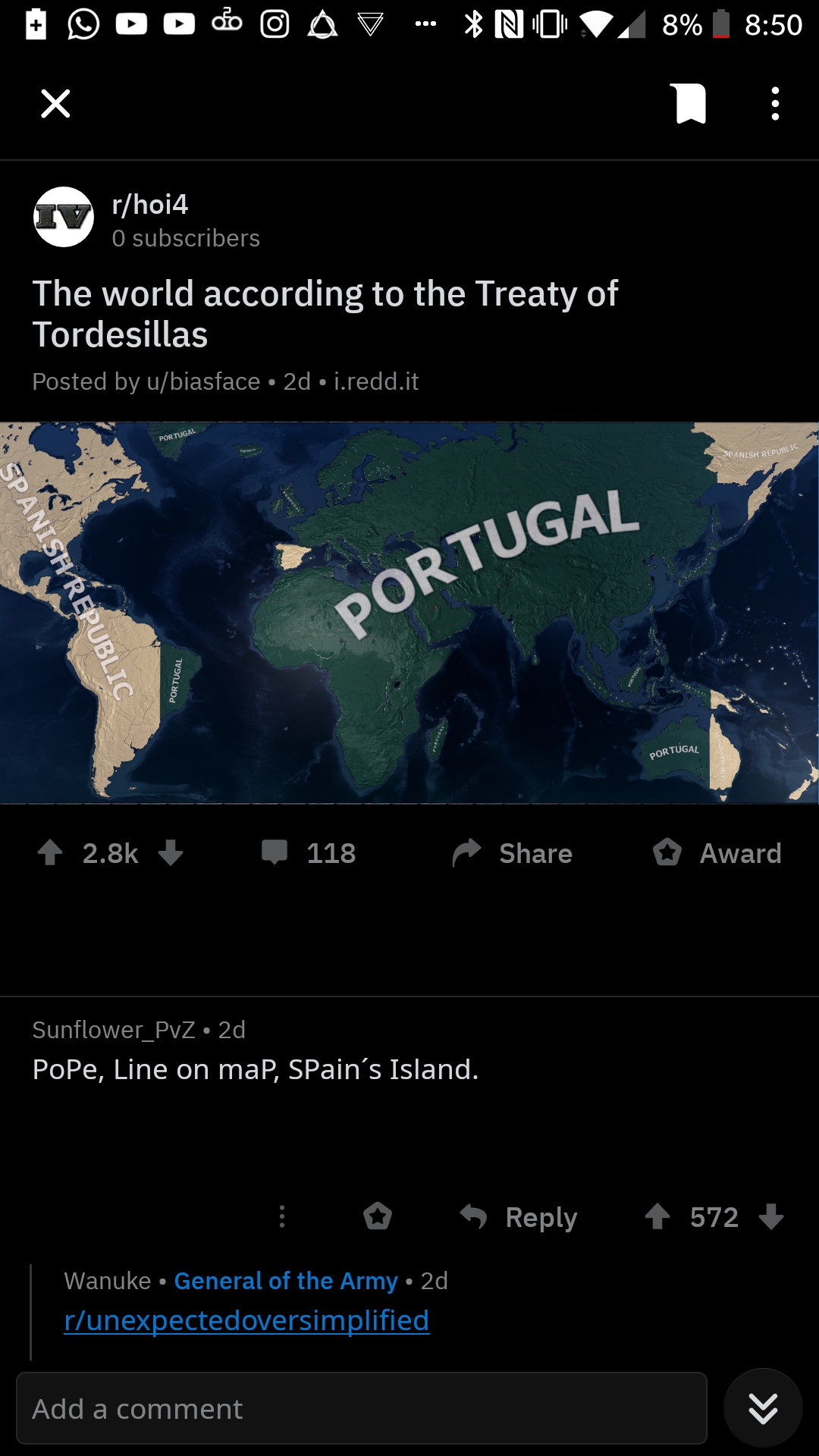The height and width of the screenshot is (1456, 819).
Task: Share this post
Action: pos(513,853)
